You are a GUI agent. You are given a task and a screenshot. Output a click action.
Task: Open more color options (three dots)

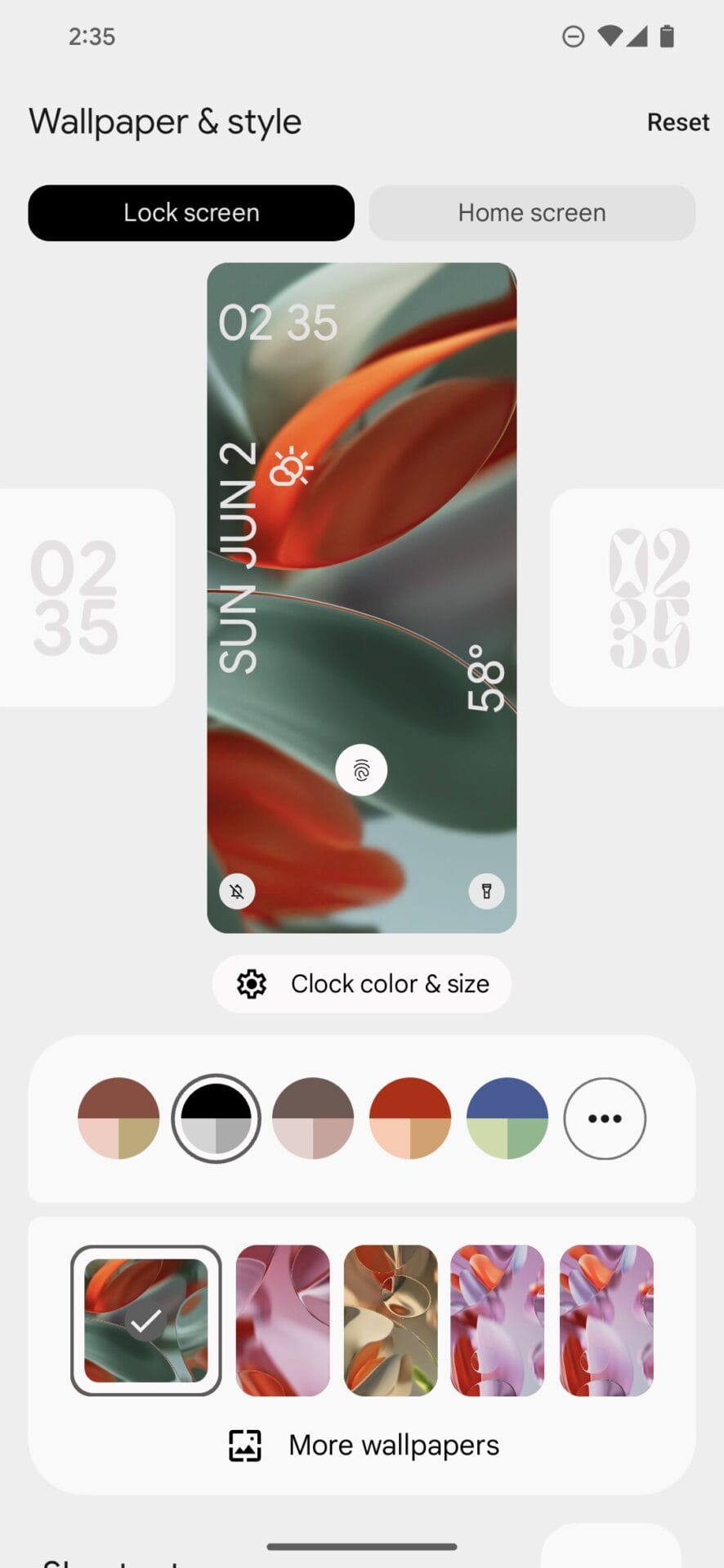pos(605,1118)
